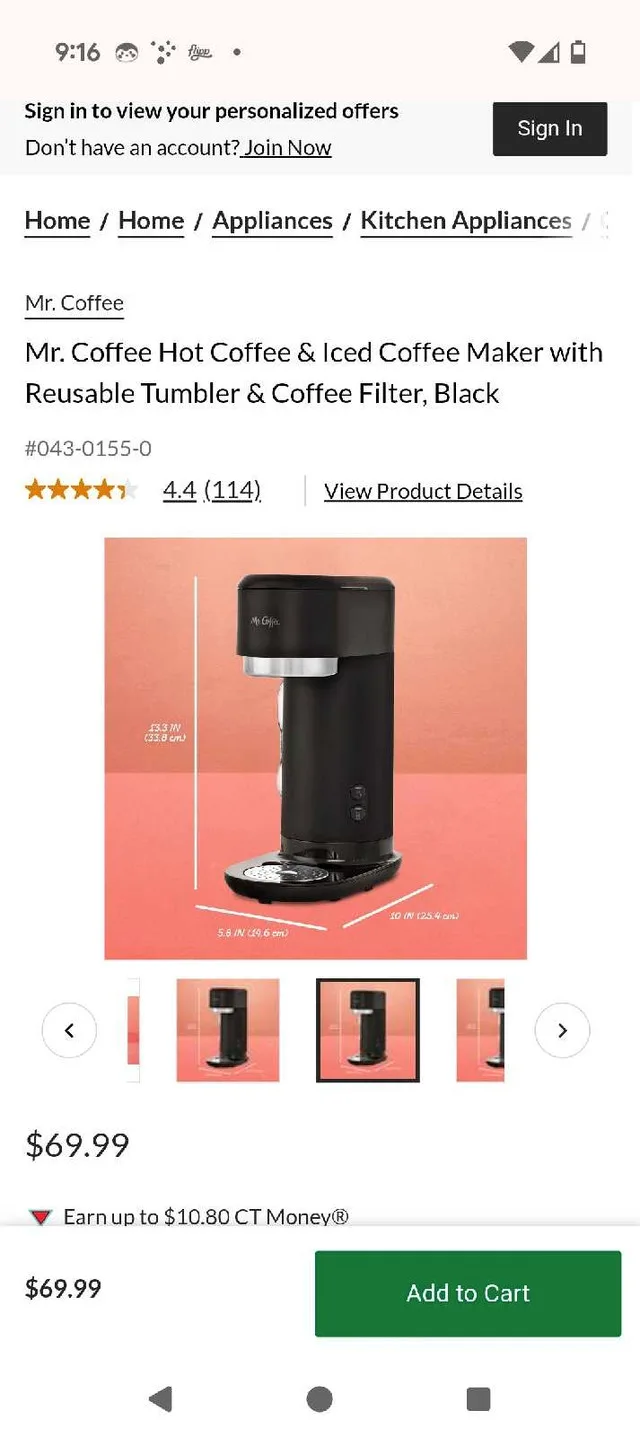640x1436 pixels.
Task: Open the Mr. Coffee brand link
Action: pos(74,303)
